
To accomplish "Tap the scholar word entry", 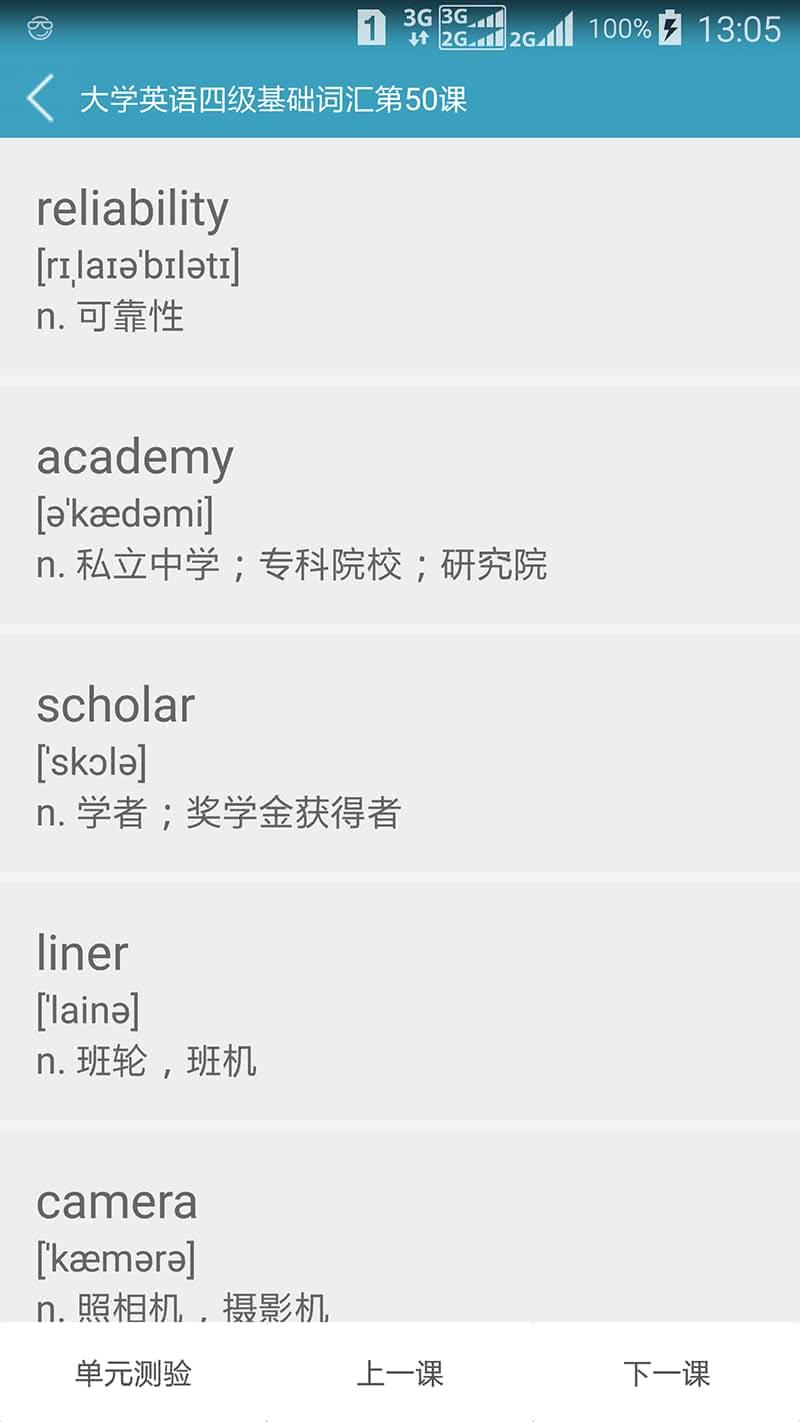I will (x=400, y=754).
